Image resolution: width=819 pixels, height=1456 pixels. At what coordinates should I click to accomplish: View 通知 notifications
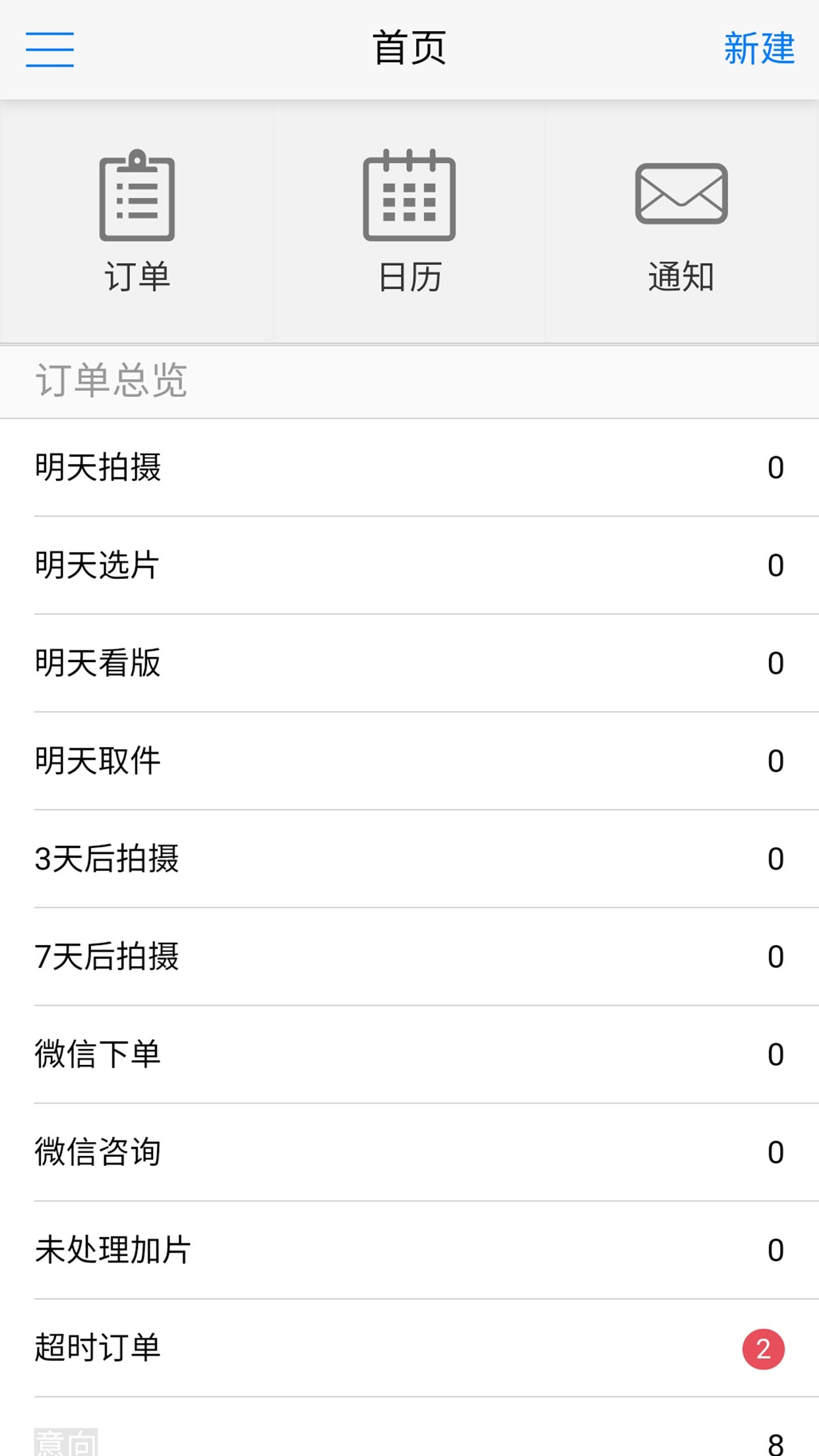[681, 222]
